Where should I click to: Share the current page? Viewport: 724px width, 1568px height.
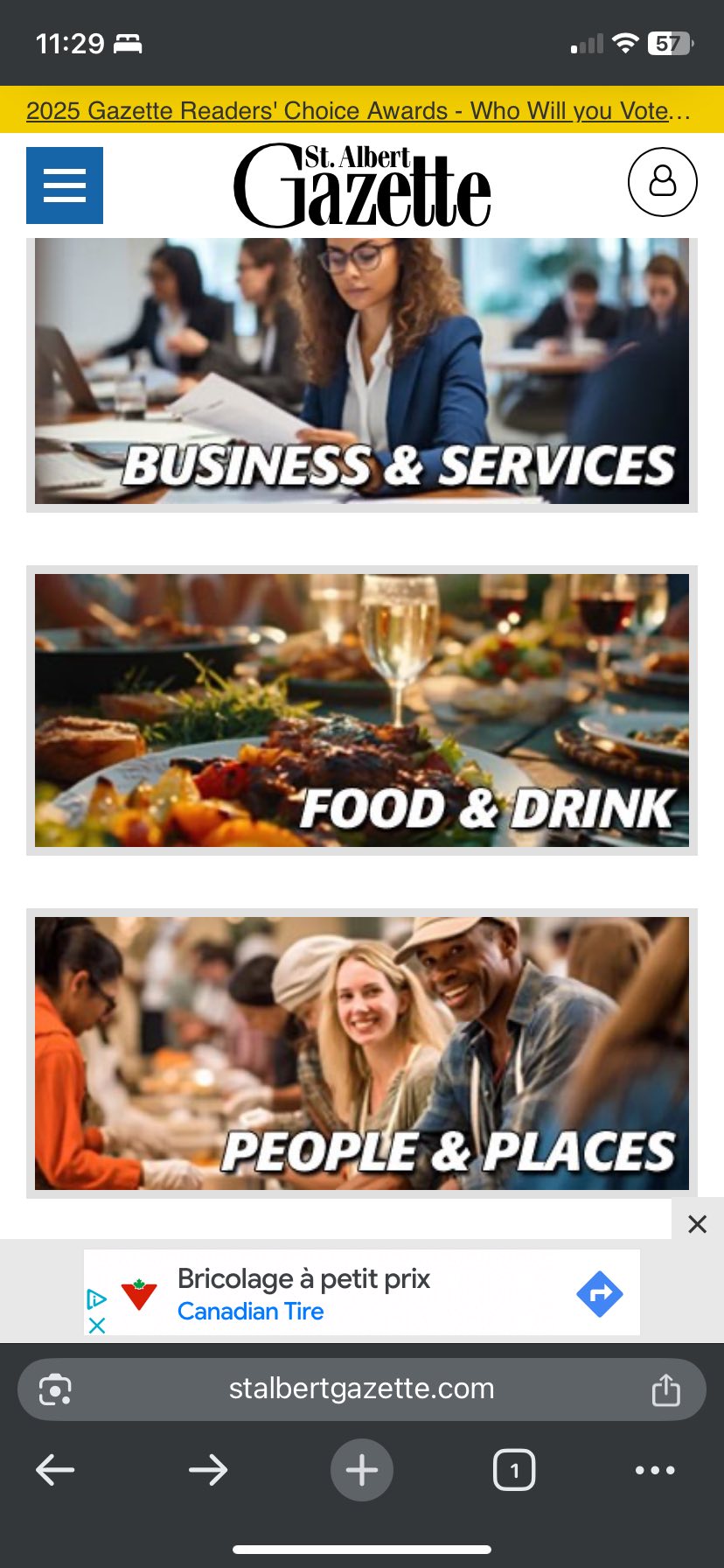pyautogui.click(x=665, y=1389)
